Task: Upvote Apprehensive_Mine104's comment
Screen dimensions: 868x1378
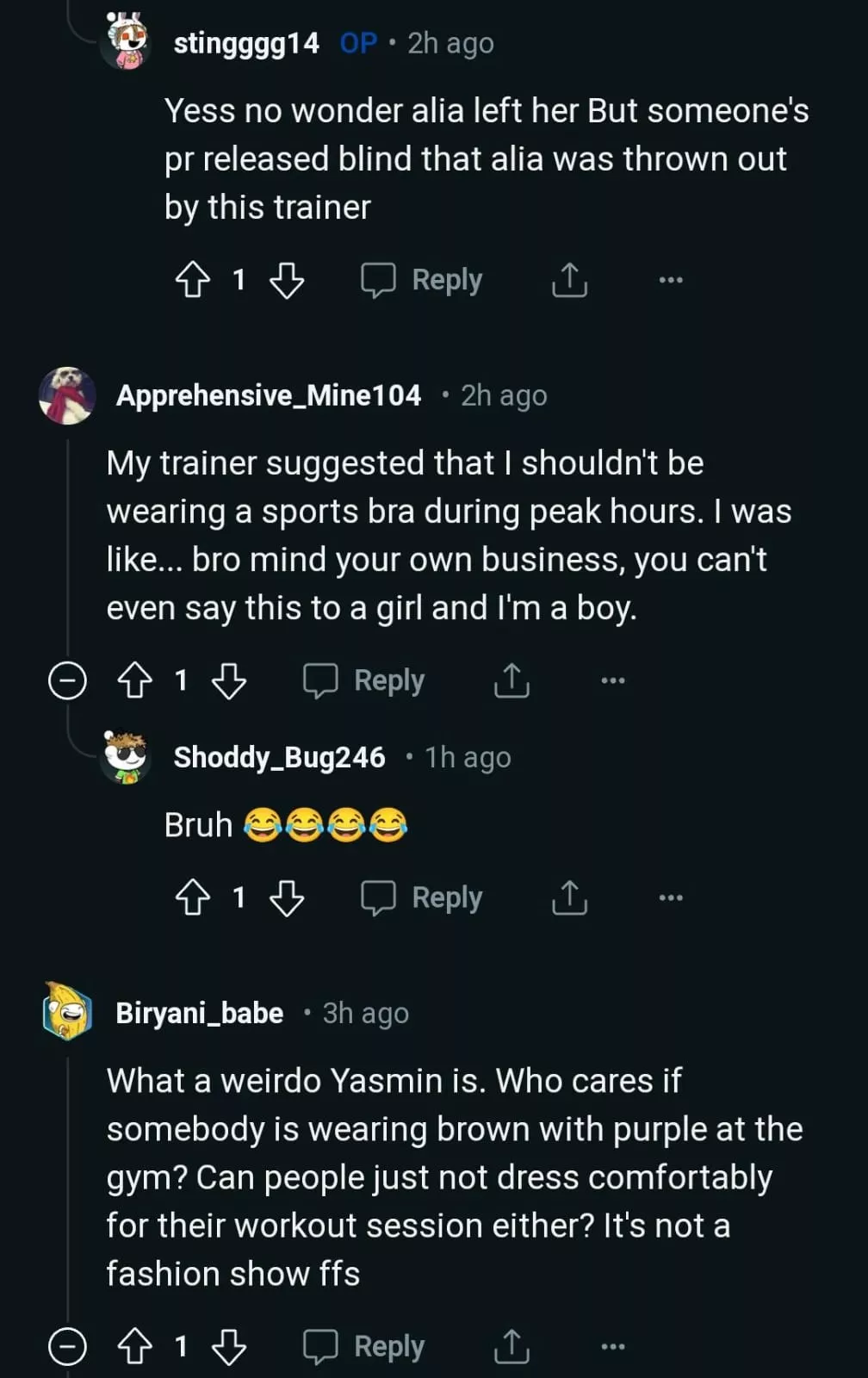Action: pyautogui.click(x=135, y=681)
